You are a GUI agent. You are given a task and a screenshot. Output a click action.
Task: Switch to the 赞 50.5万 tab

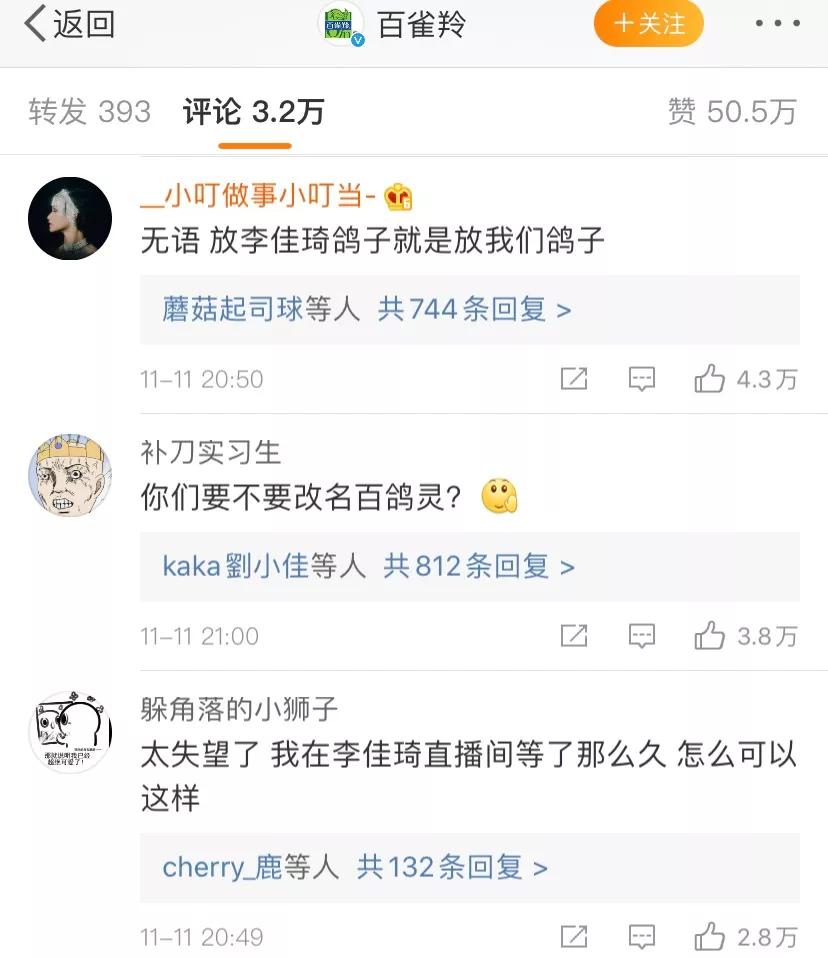pyautogui.click(x=731, y=111)
